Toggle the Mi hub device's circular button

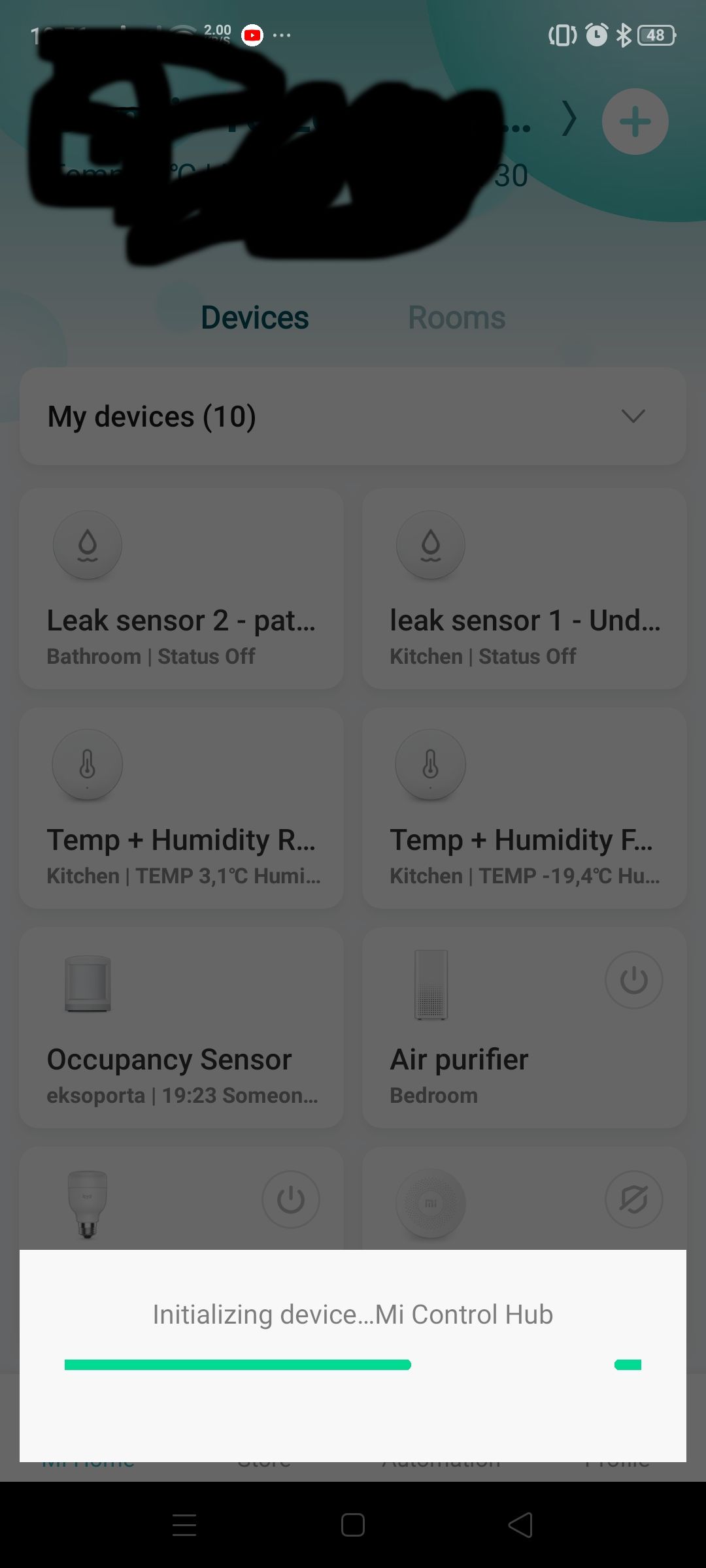(x=633, y=1200)
